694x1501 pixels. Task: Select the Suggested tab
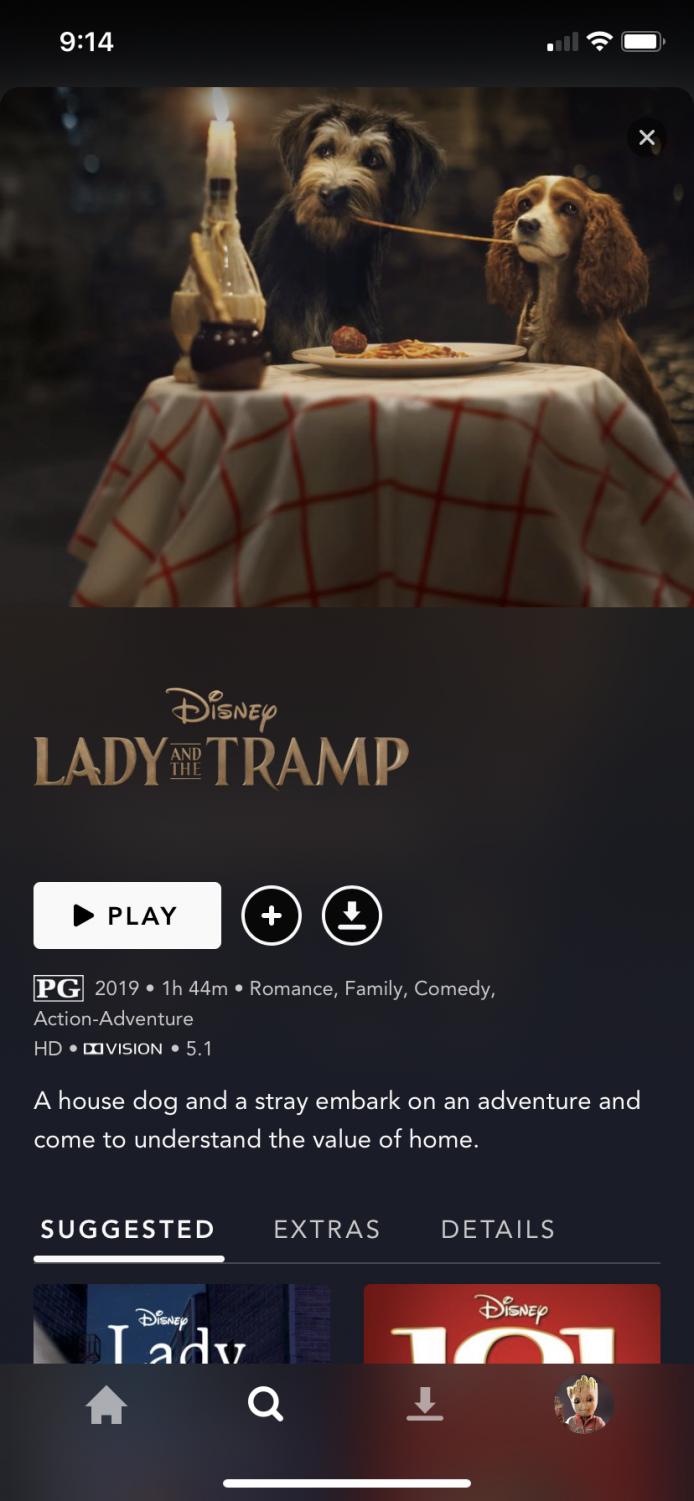click(x=127, y=1229)
